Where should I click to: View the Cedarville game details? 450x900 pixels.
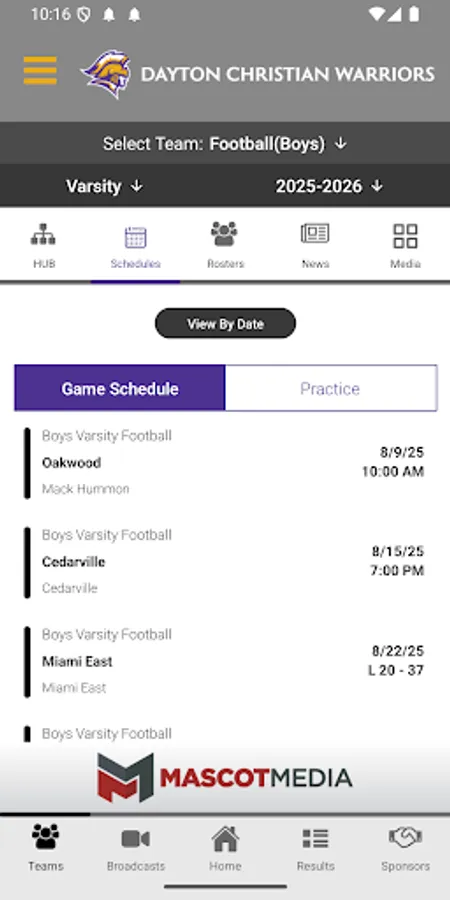coord(225,561)
